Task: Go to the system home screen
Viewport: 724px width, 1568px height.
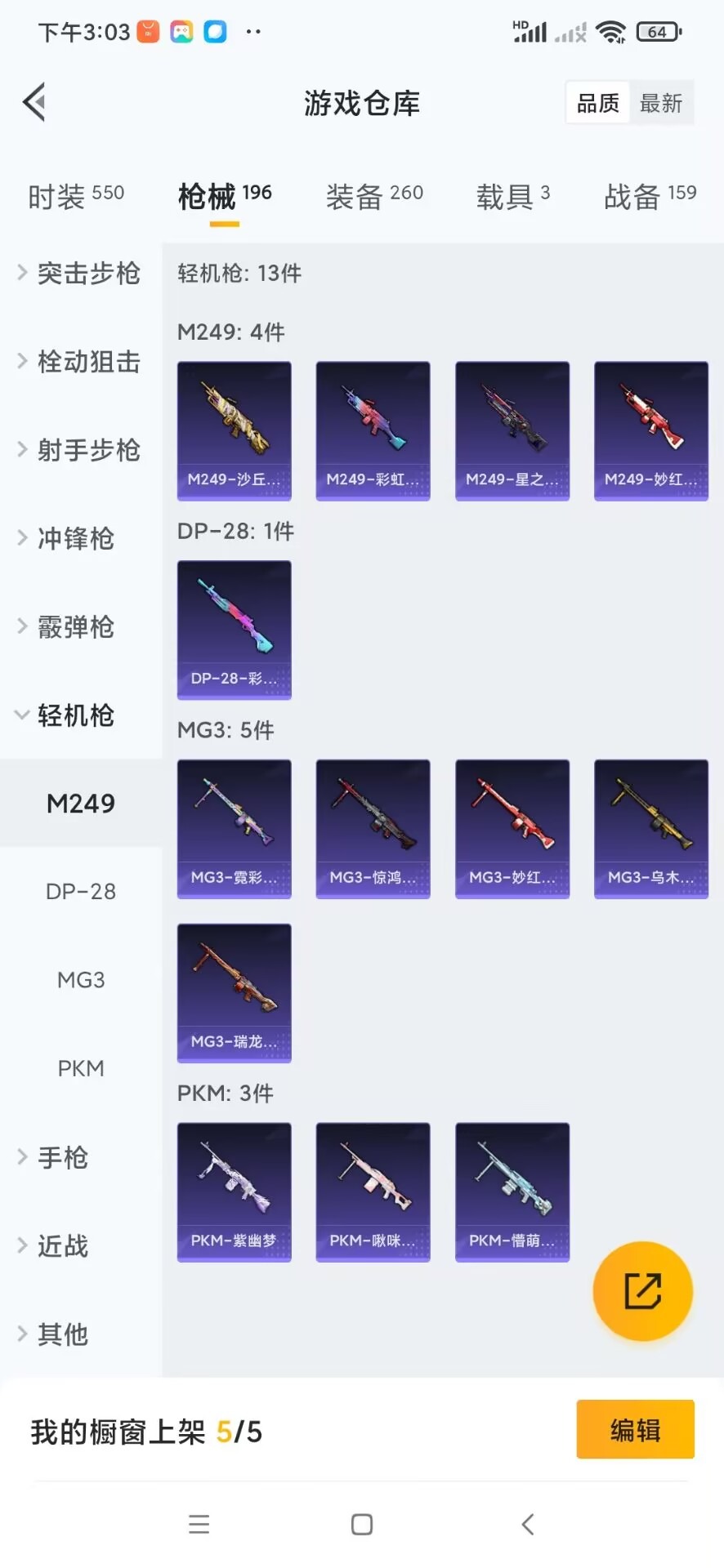Action: click(362, 1524)
